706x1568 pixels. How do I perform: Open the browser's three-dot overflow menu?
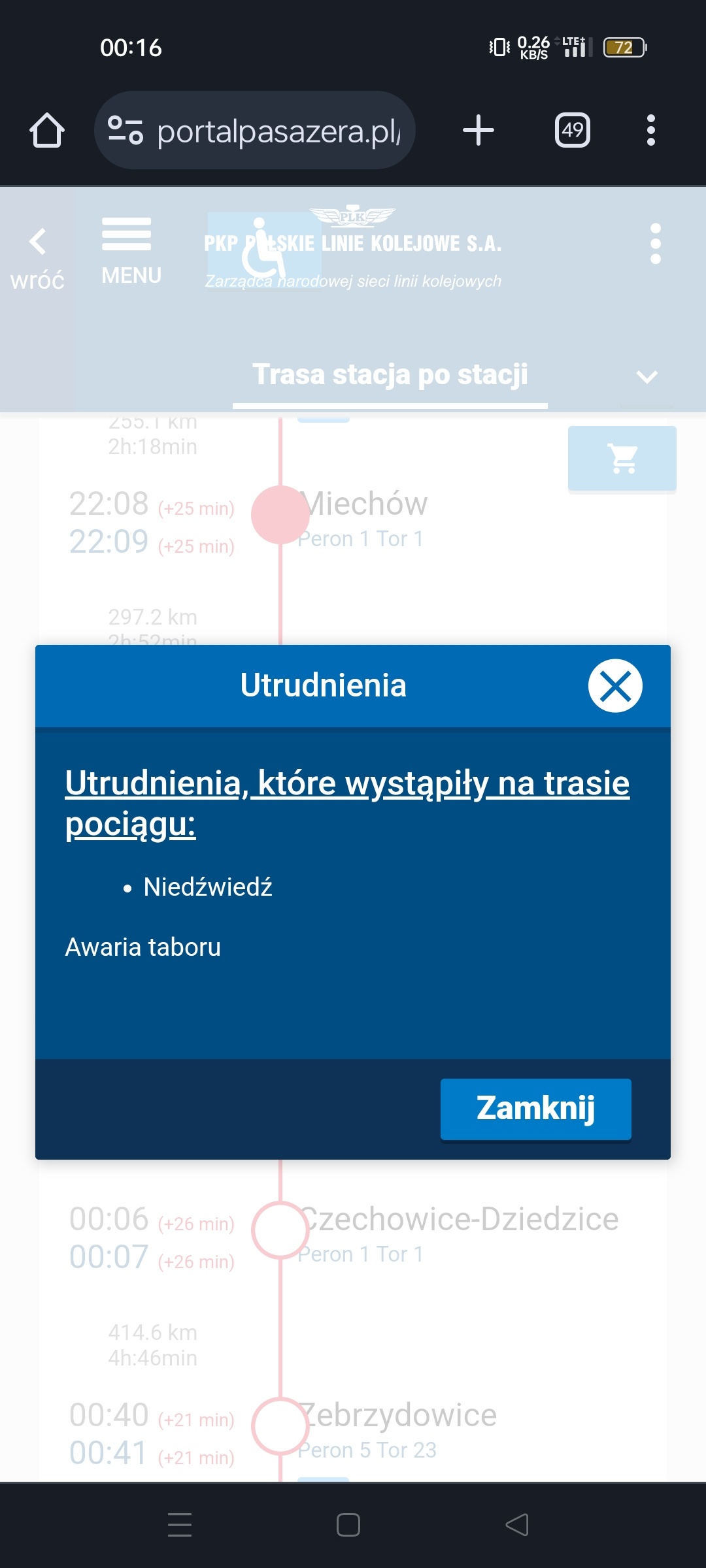pos(650,129)
